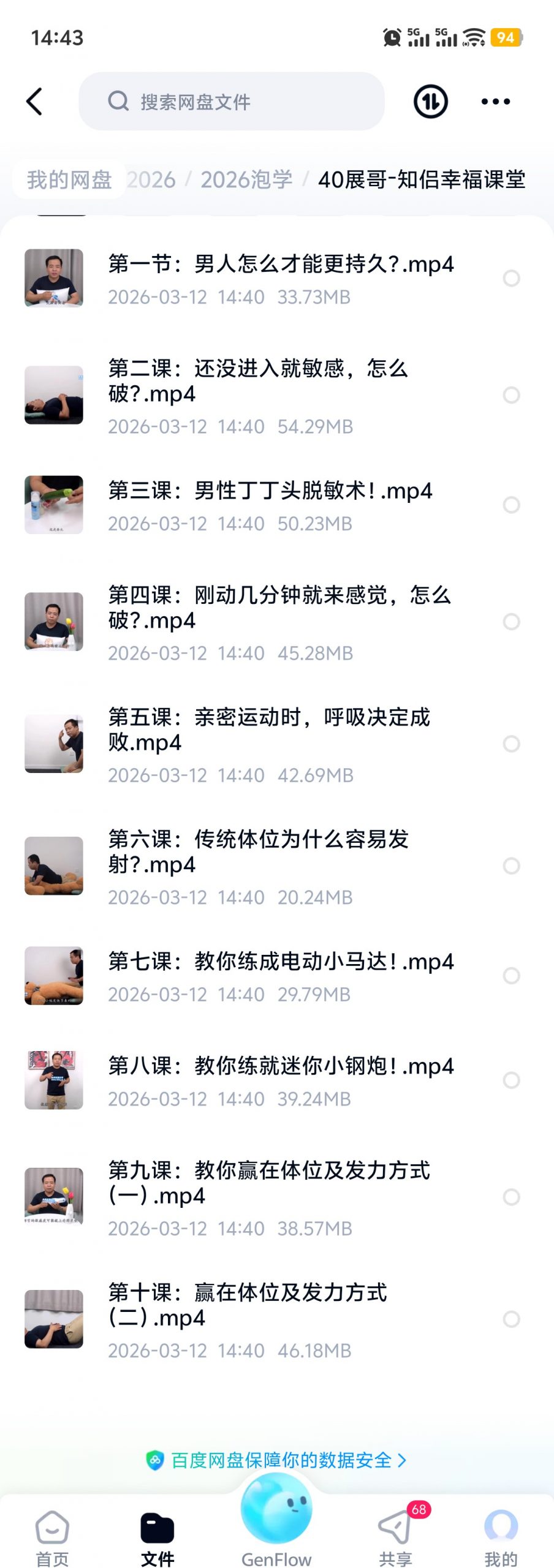Go to the 2026泡学 folder breadcrumb

tap(246, 179)
